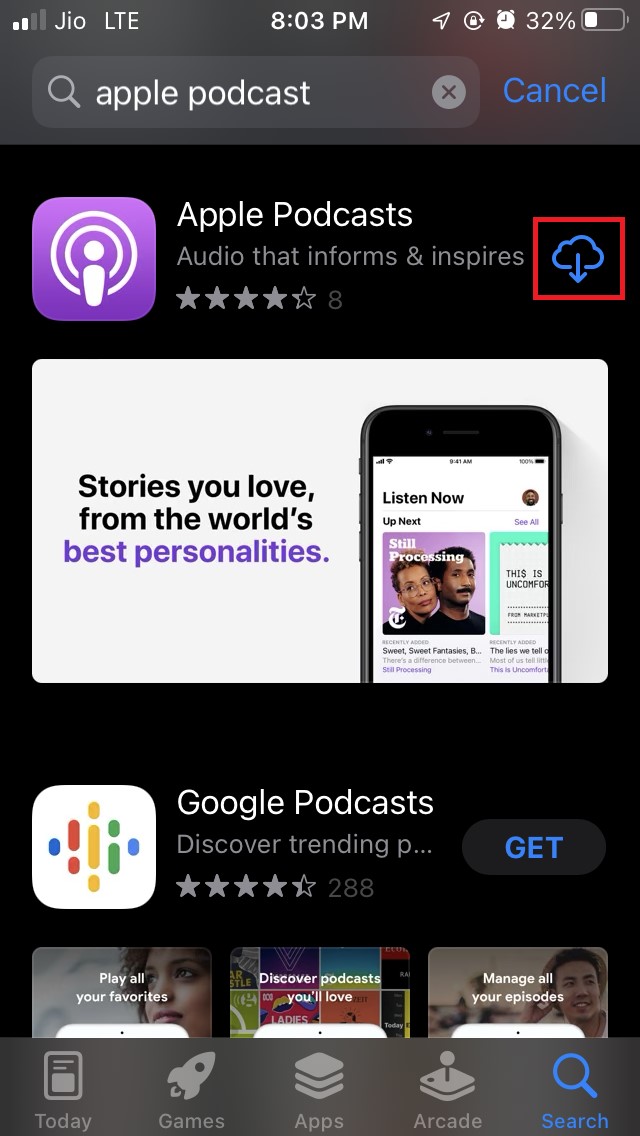View 'Manage all your episodes' screenshot

(517, 990)
